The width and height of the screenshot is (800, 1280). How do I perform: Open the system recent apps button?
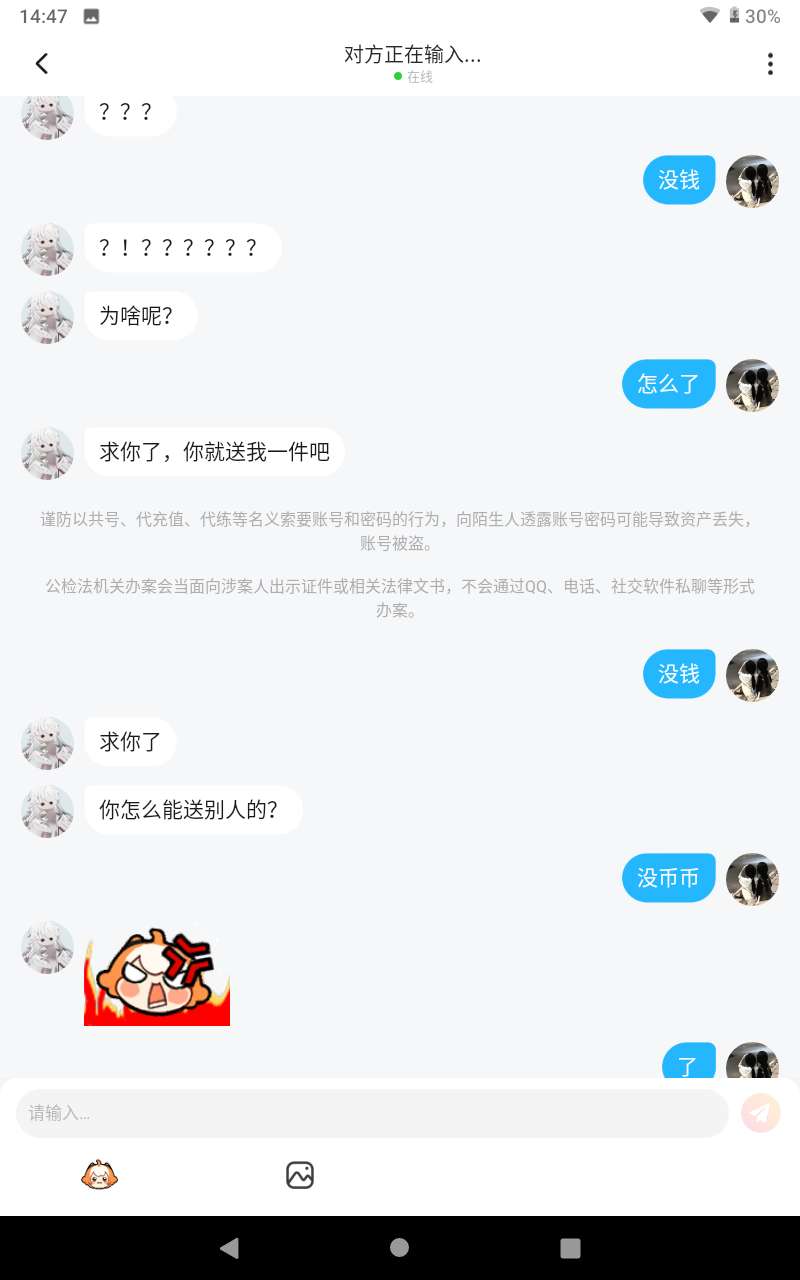(x=570, y=1247)
